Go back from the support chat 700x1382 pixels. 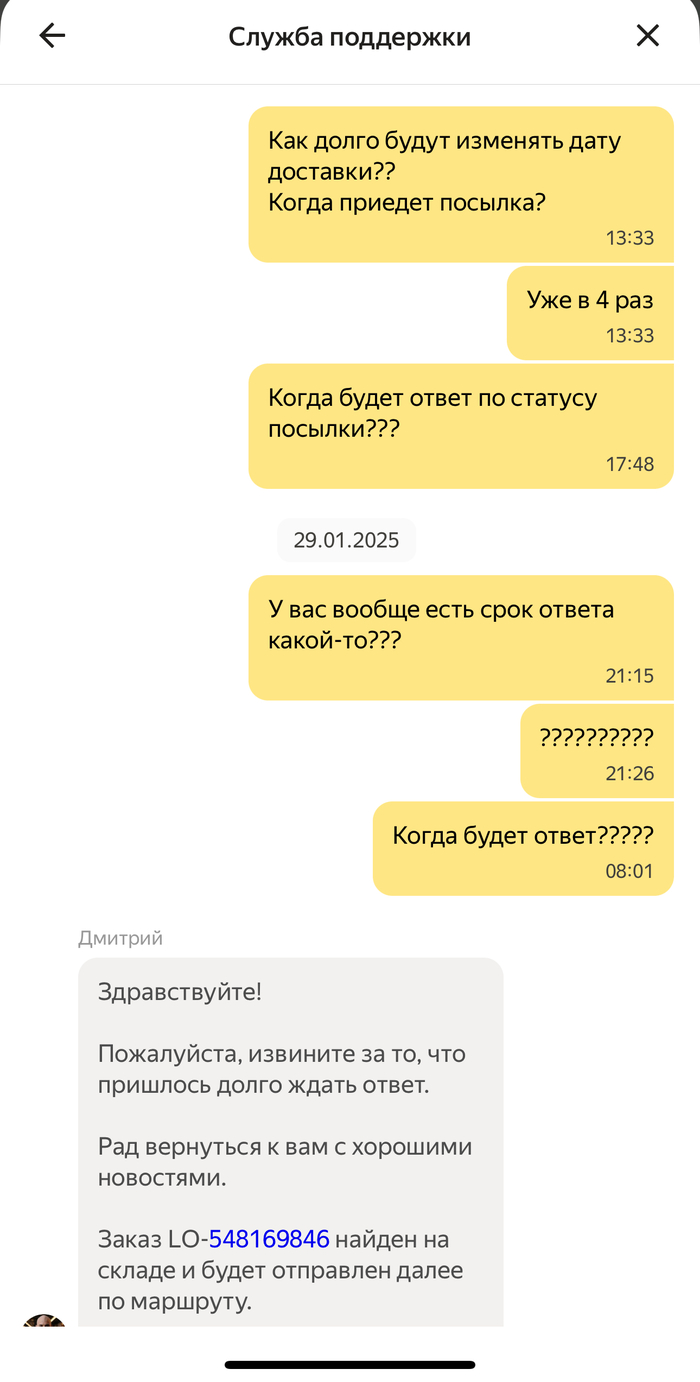pos(52,37)
